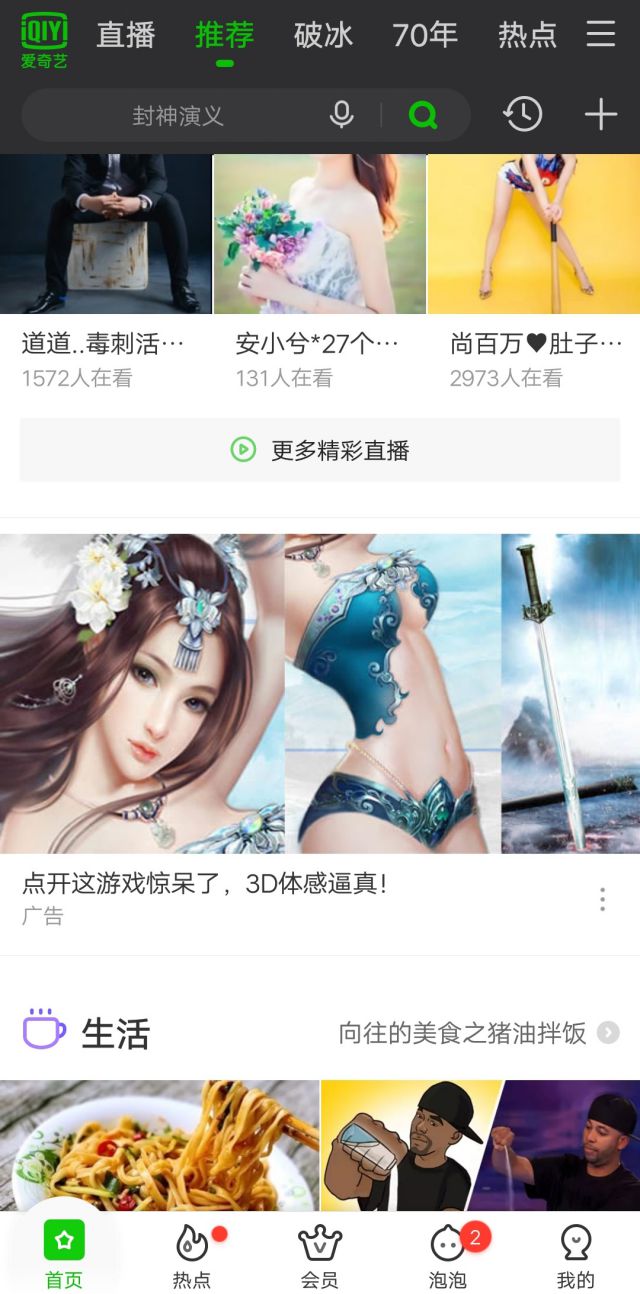Screen dimensions: 640x1294
Task: Open the channel list hamburger menu
Action: pos(601,34)
